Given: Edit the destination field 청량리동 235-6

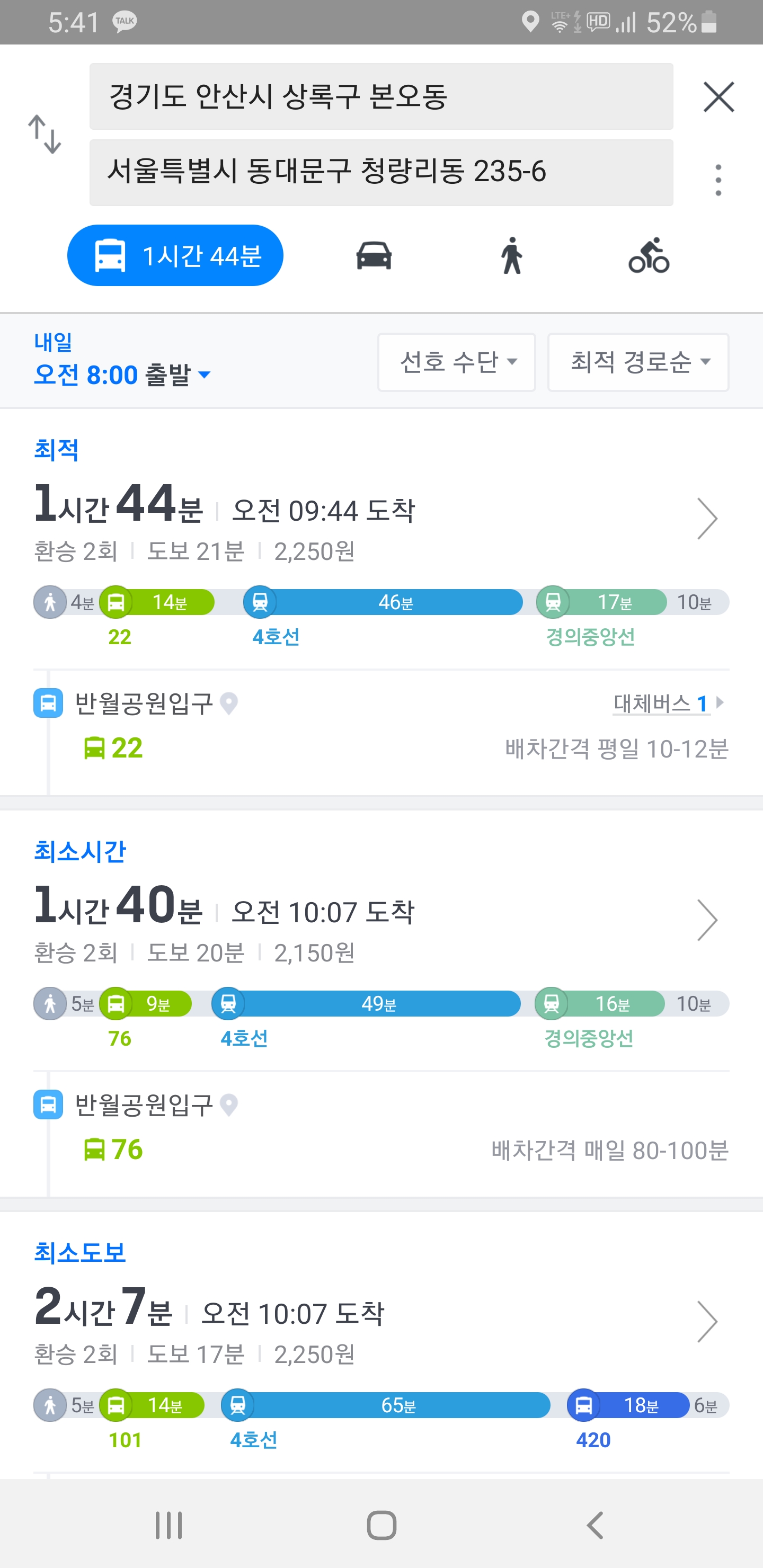Looking at the screenshot, I should pos(381,173).
